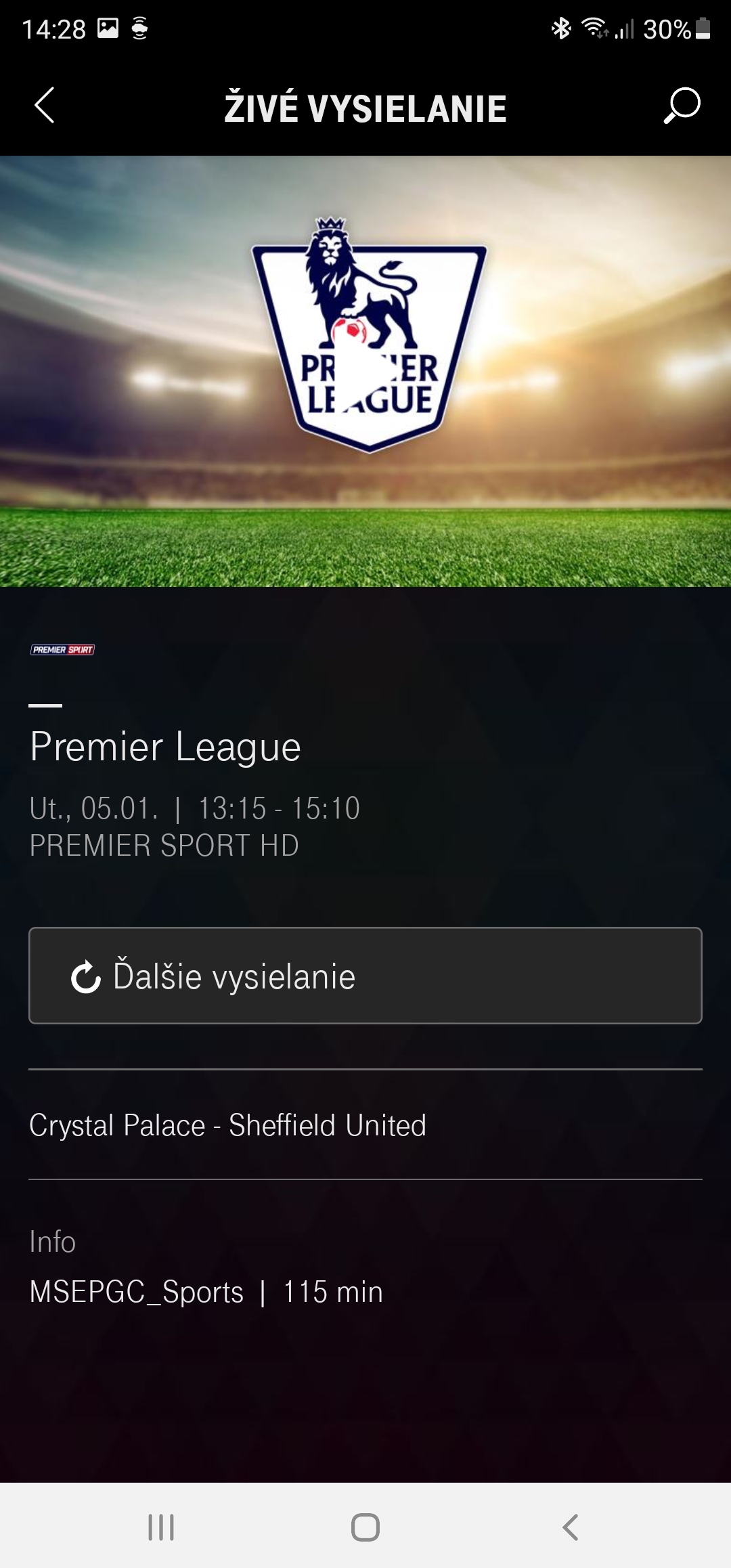Open the search magnifier
The height and width of the screenshot is (1568, 731).
[681, 106]
